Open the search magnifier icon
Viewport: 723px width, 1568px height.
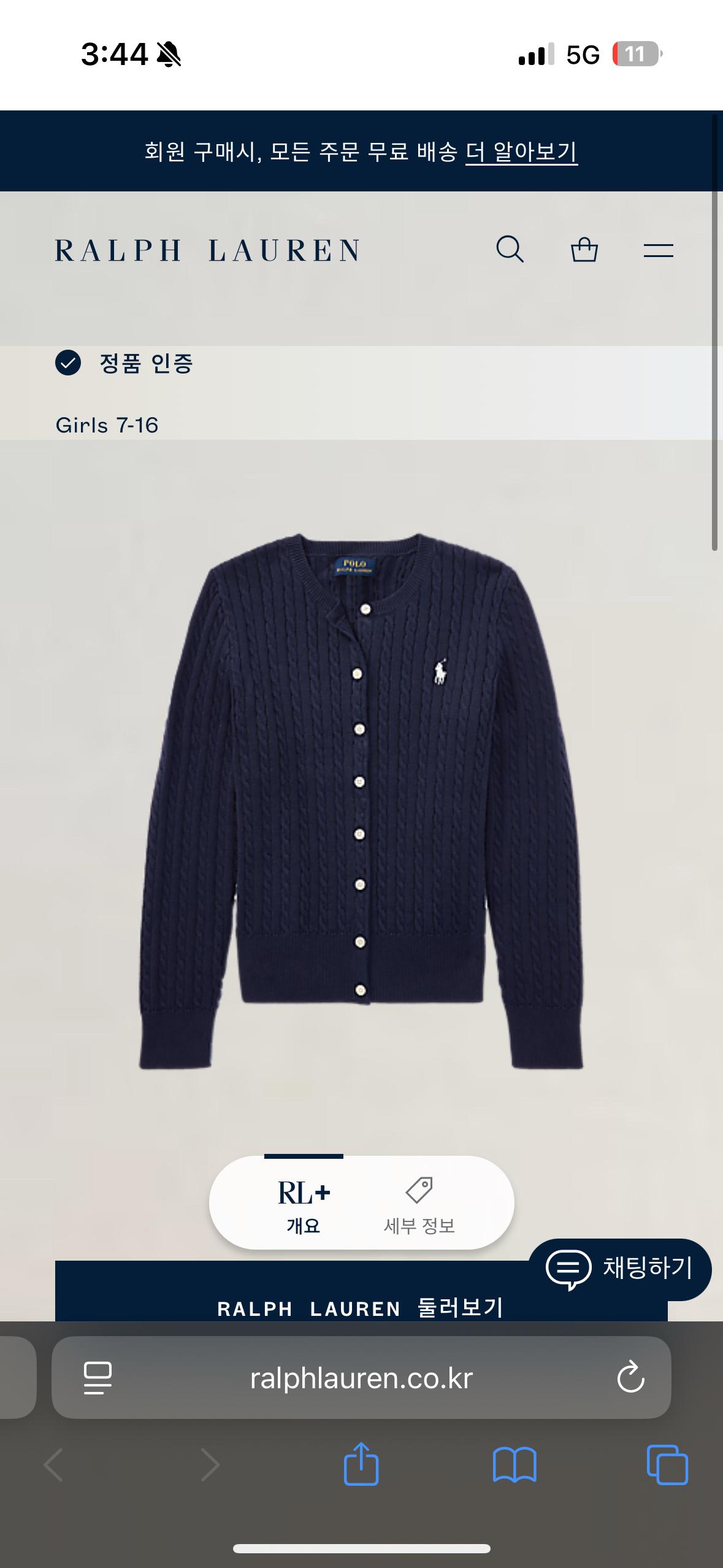510,250
